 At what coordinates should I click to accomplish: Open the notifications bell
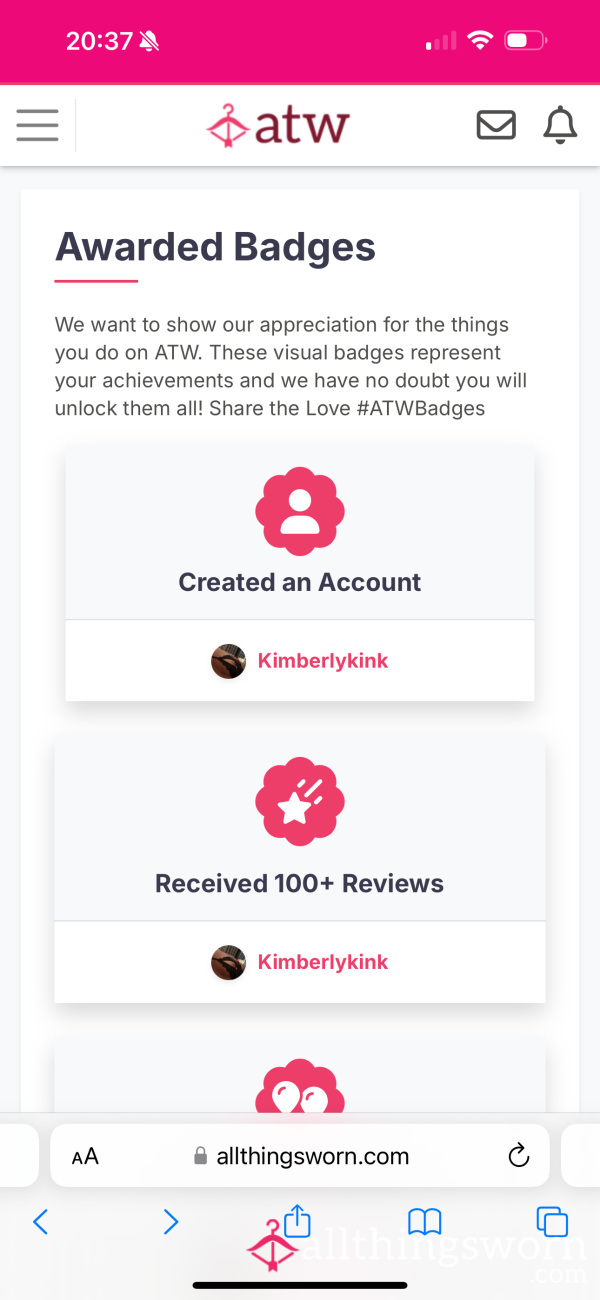click(x=560, y=125)
